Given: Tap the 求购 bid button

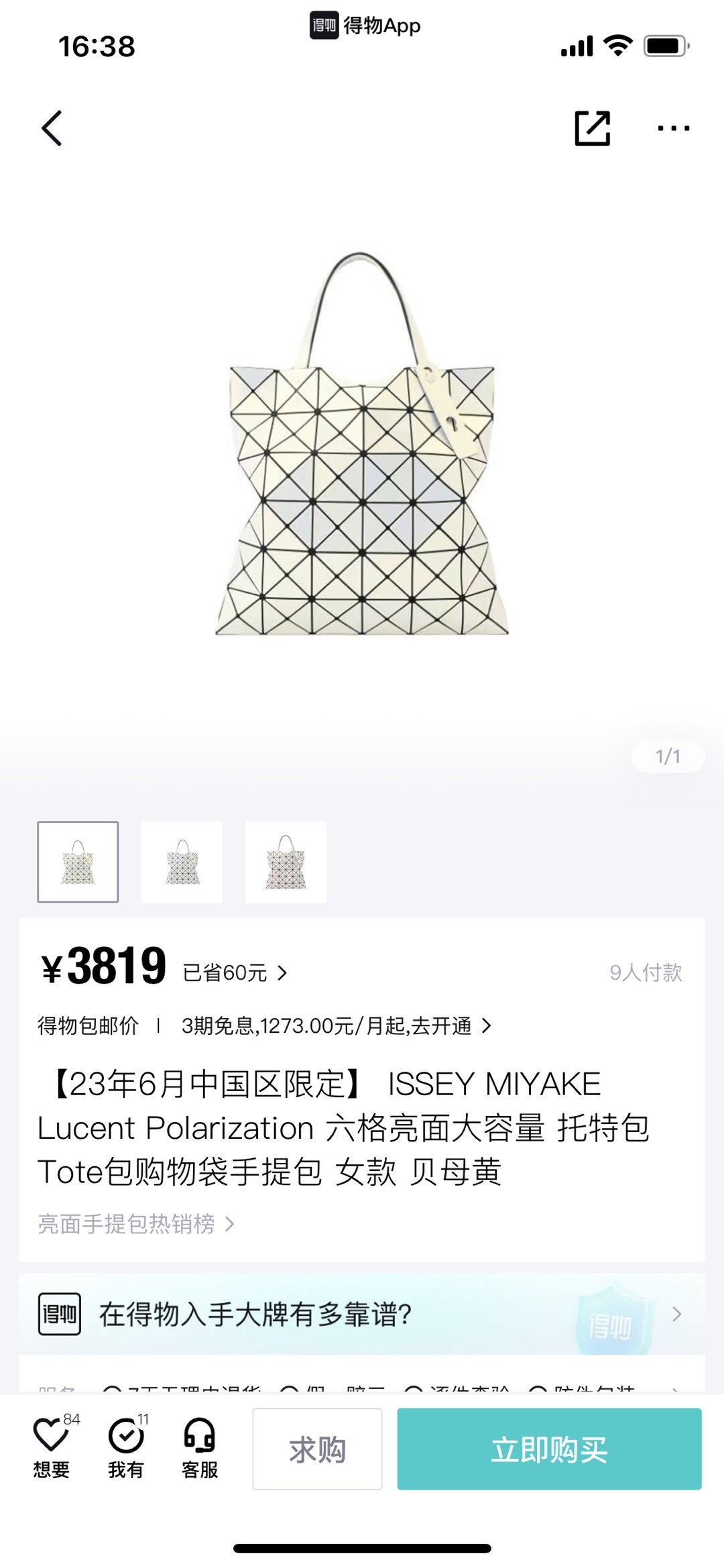Looking at the screenshot, I should (x=317, y=1449).
